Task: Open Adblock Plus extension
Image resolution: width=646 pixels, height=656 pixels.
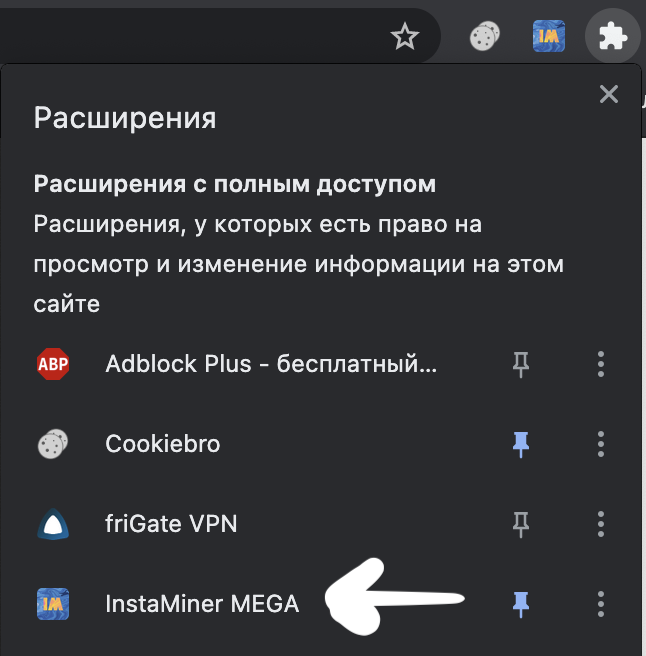Action: (x=270, y=364)
